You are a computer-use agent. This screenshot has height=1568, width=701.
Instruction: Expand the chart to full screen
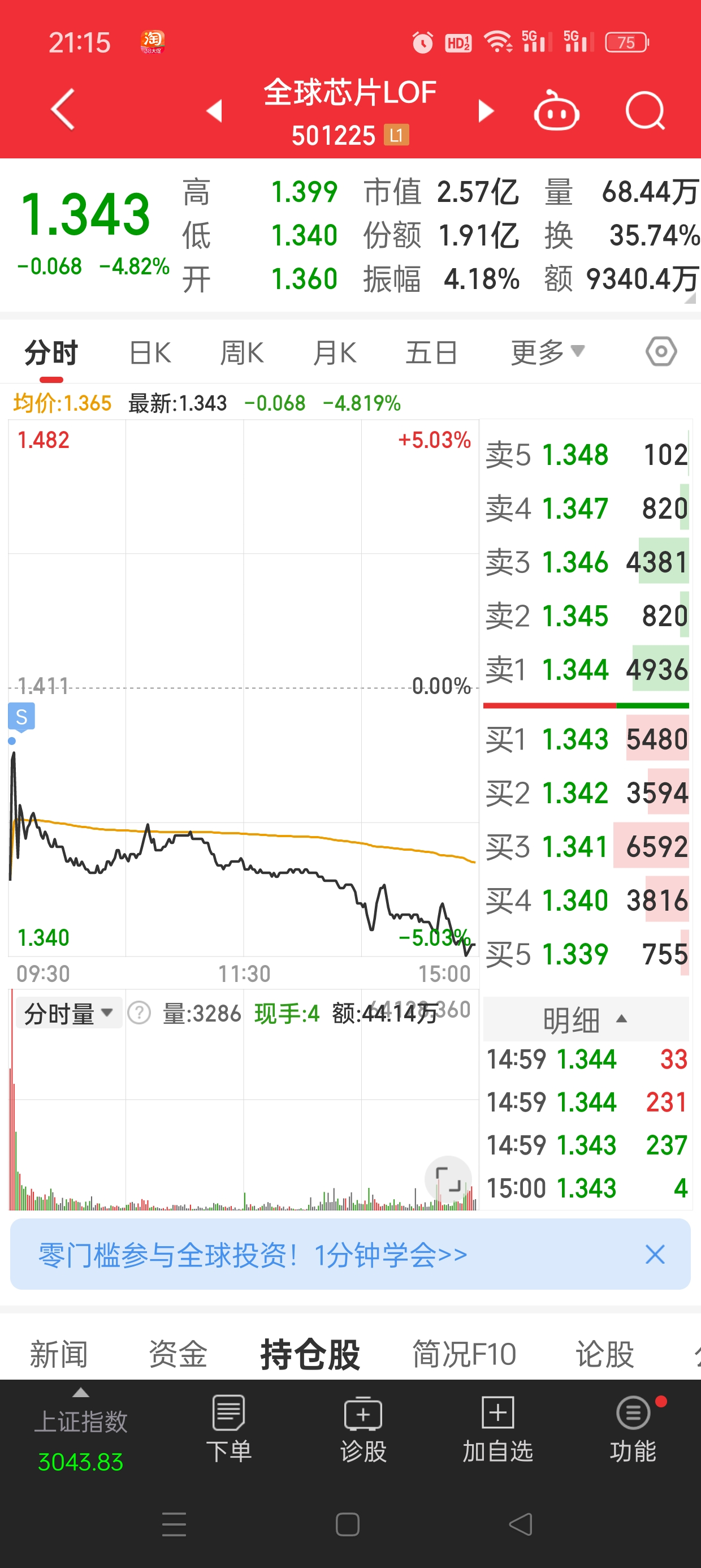(x=448, y=1178)
